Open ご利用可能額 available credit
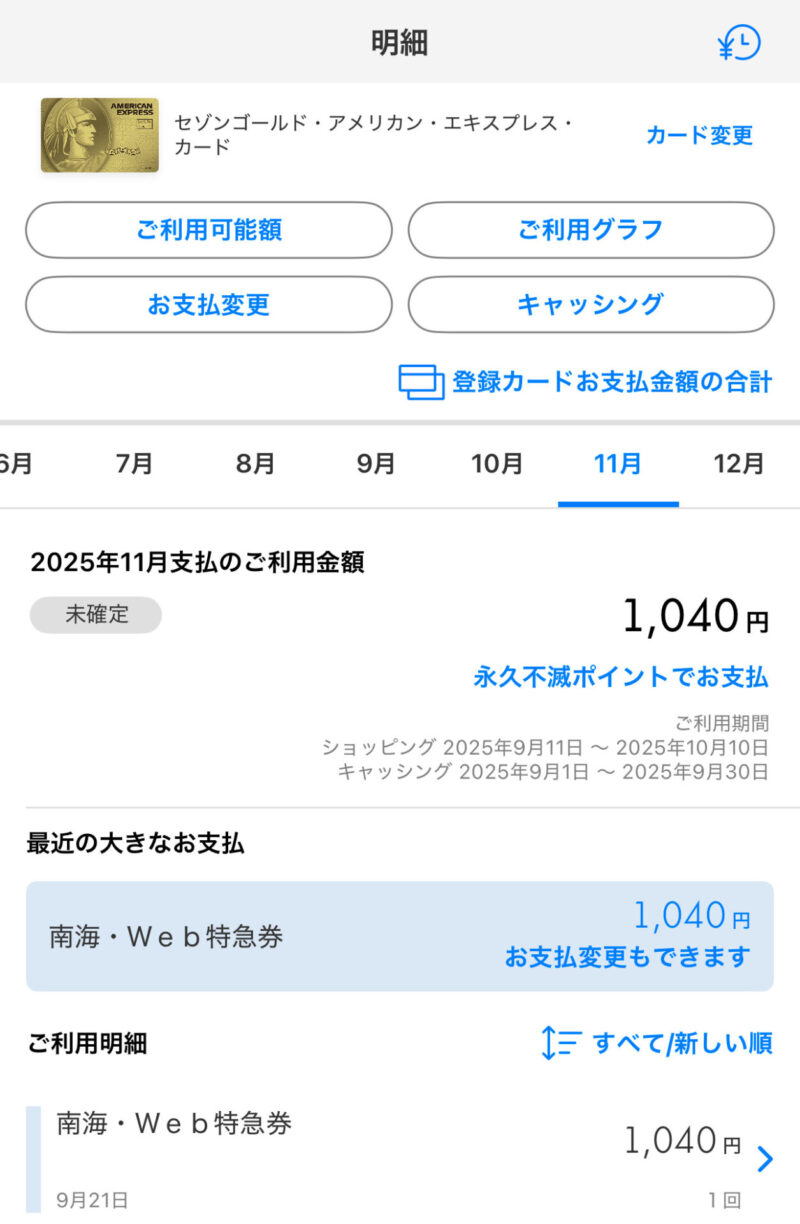 pos(208,230)
